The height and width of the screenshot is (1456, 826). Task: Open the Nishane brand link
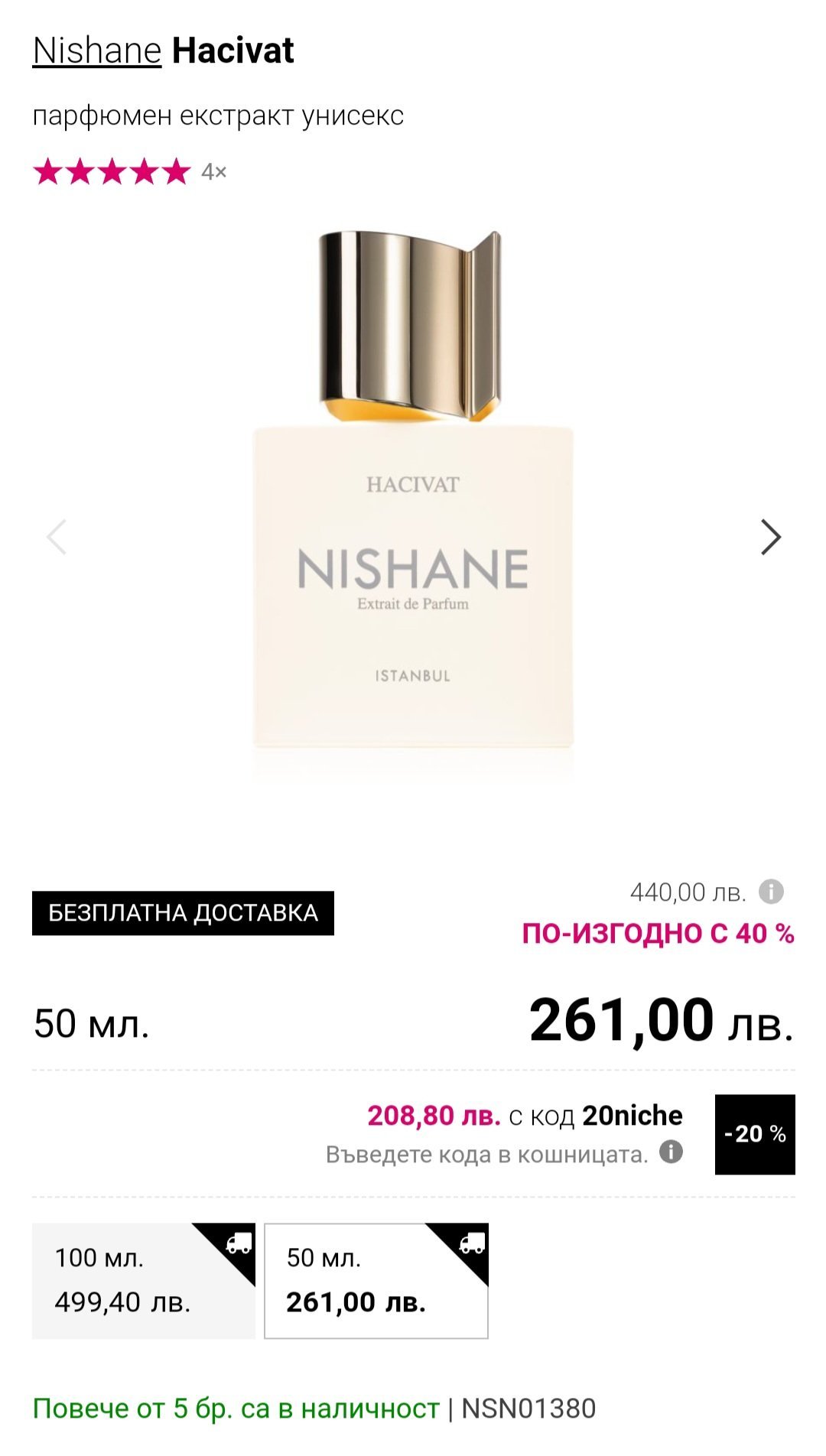(x=97, y=51)
